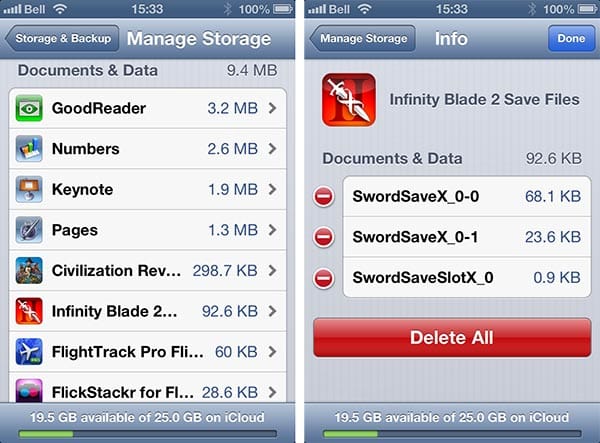The width and height of the screenshot is (600, 443).
Task: Open FlightTrack Pro storage row
Action: (x=147, y=352)
